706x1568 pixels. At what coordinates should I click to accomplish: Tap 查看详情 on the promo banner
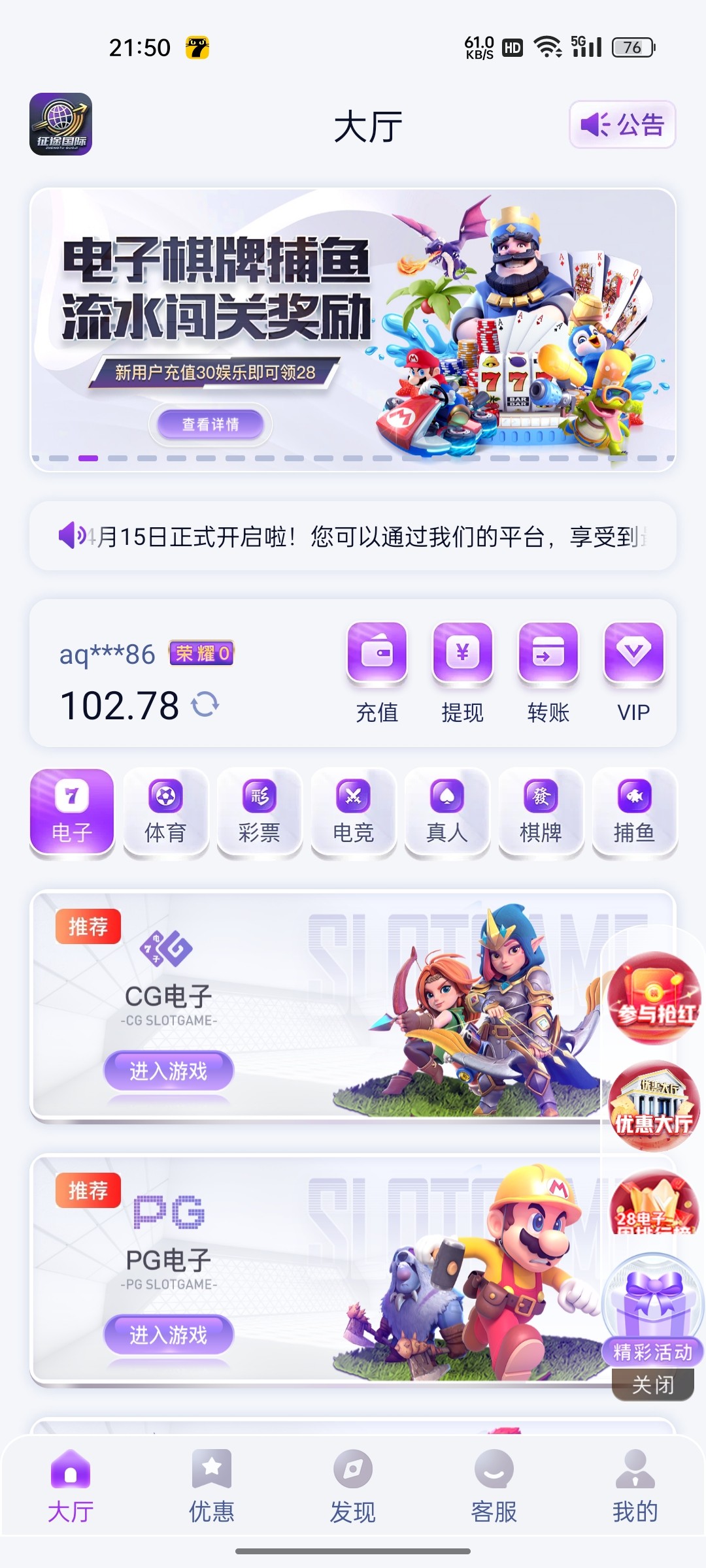(210, 424)
